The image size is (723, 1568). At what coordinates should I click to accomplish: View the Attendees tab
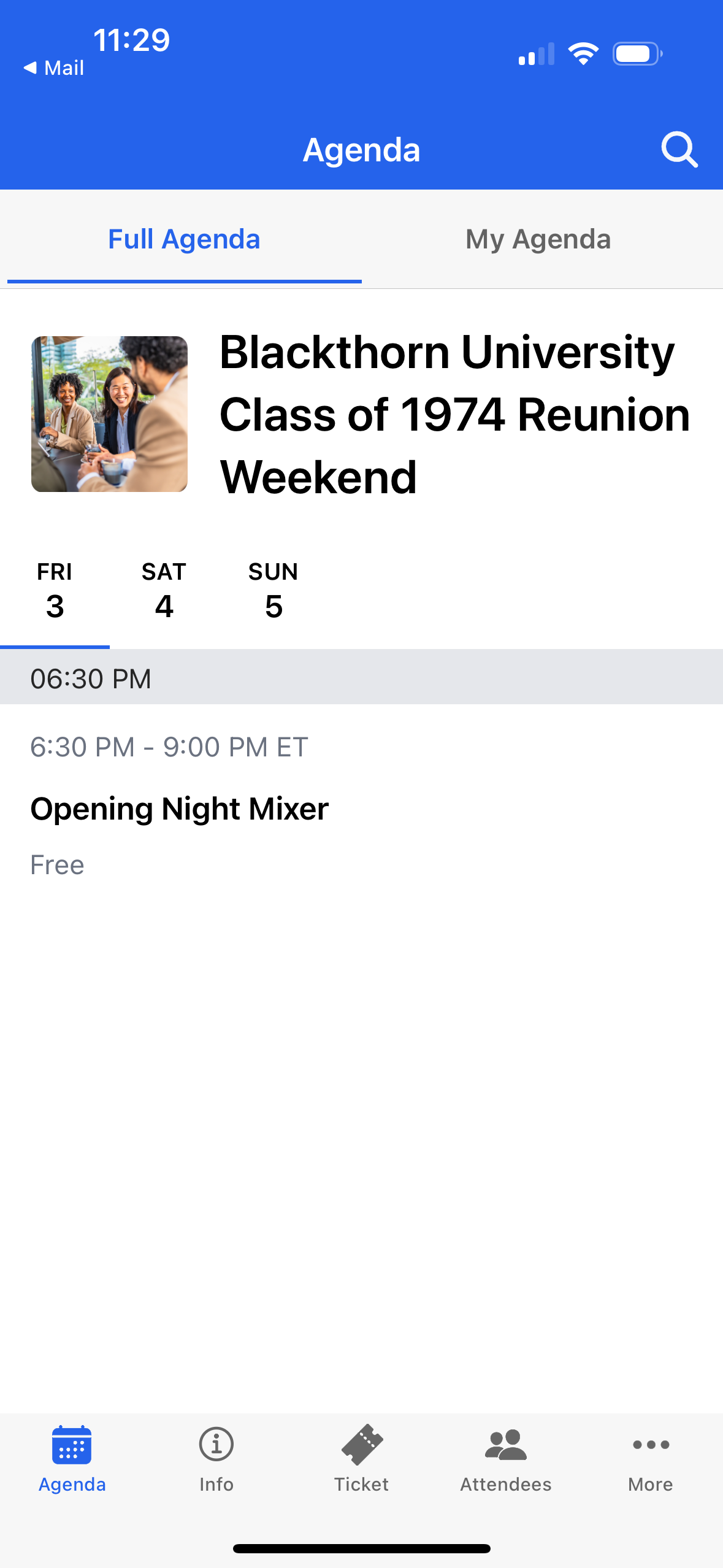[506, 1459]
